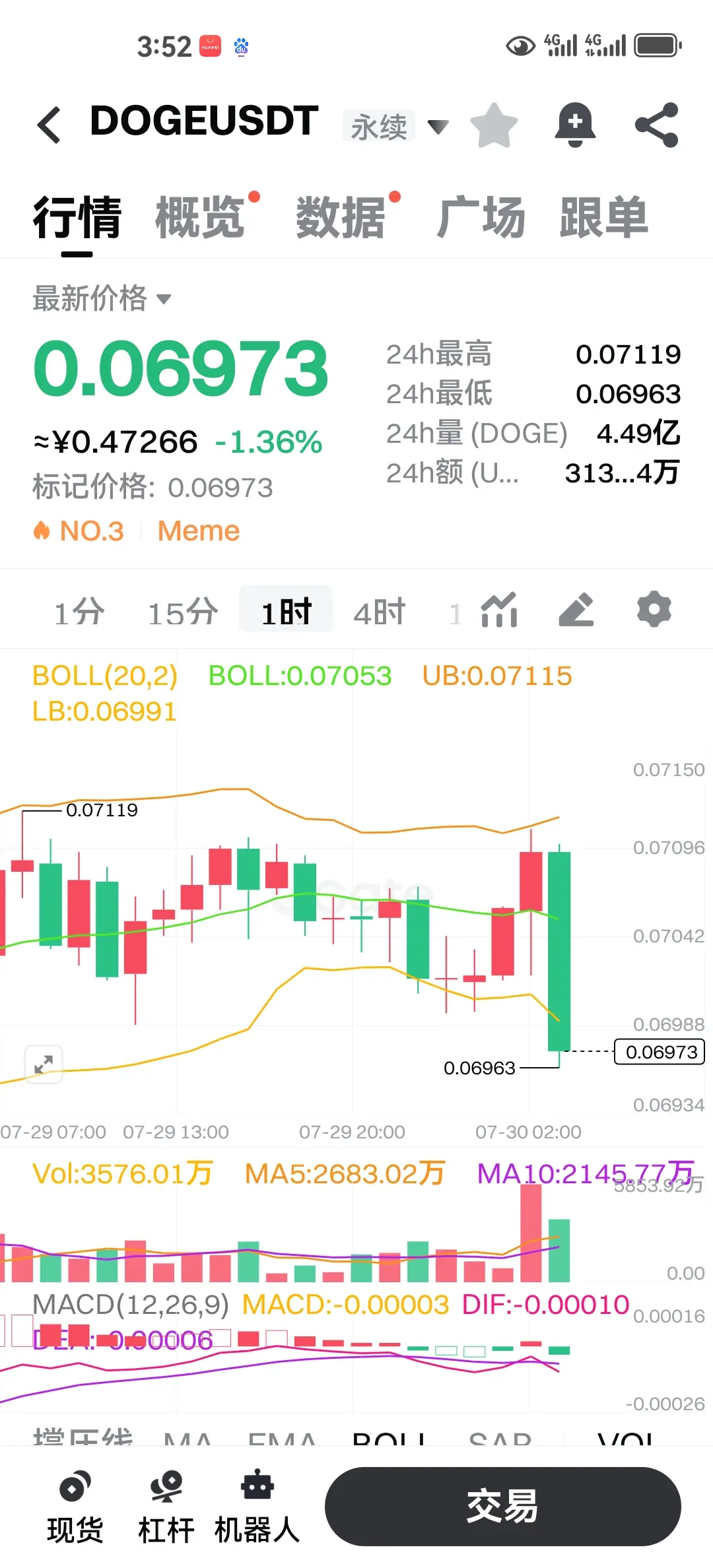Switch to the 数据 tab
The image size is (713, 1568).
tap(341, 217)
